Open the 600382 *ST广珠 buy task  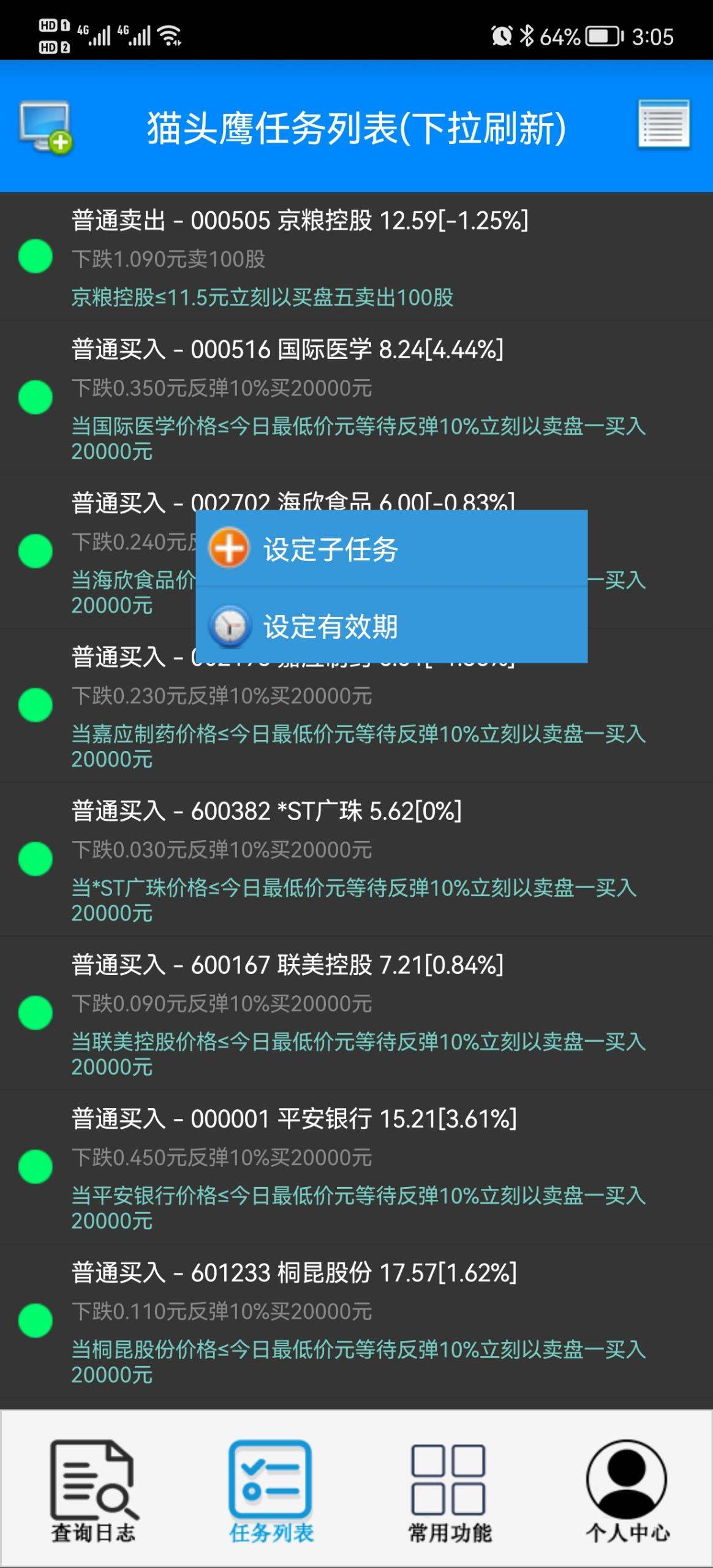pyautogui.click(x=355, y=860)
